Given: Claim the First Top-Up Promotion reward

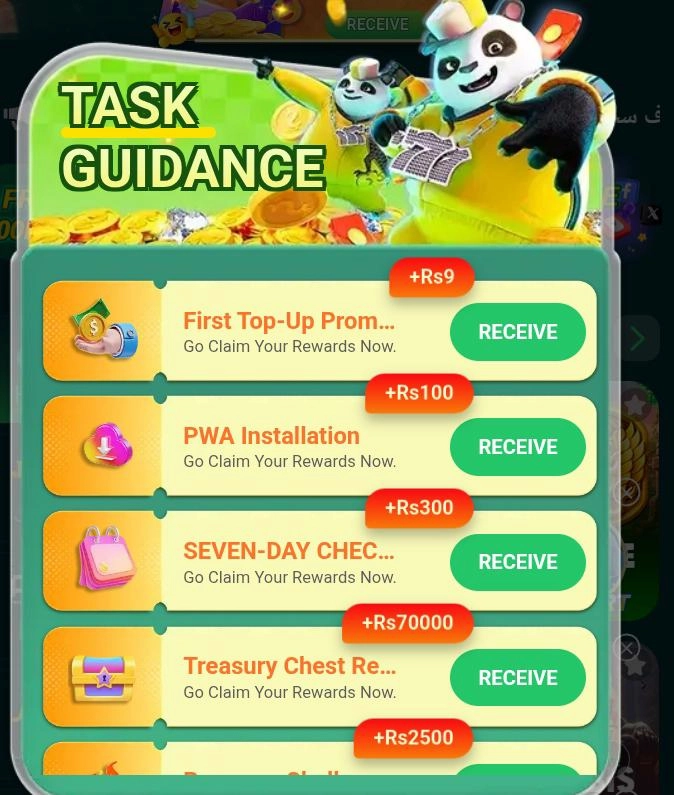Looking at the screenshot, I should click(x=517, y=332).
